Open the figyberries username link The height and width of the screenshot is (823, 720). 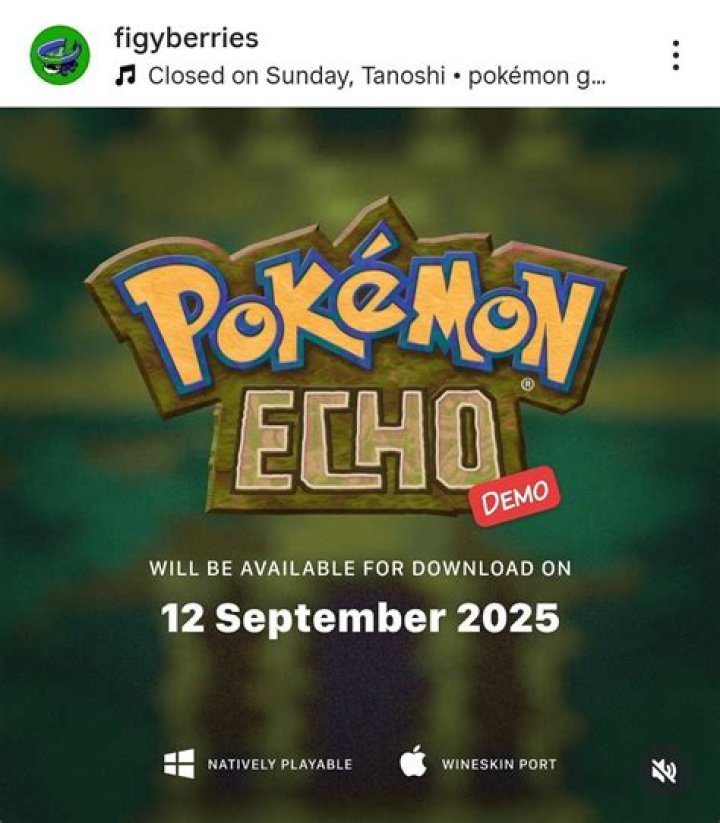(187, 38)
